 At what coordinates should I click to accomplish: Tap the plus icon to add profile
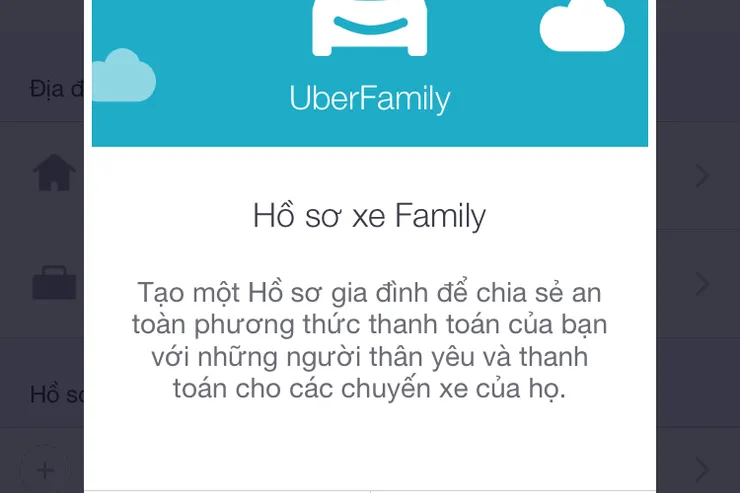click(x=44, y=469)
